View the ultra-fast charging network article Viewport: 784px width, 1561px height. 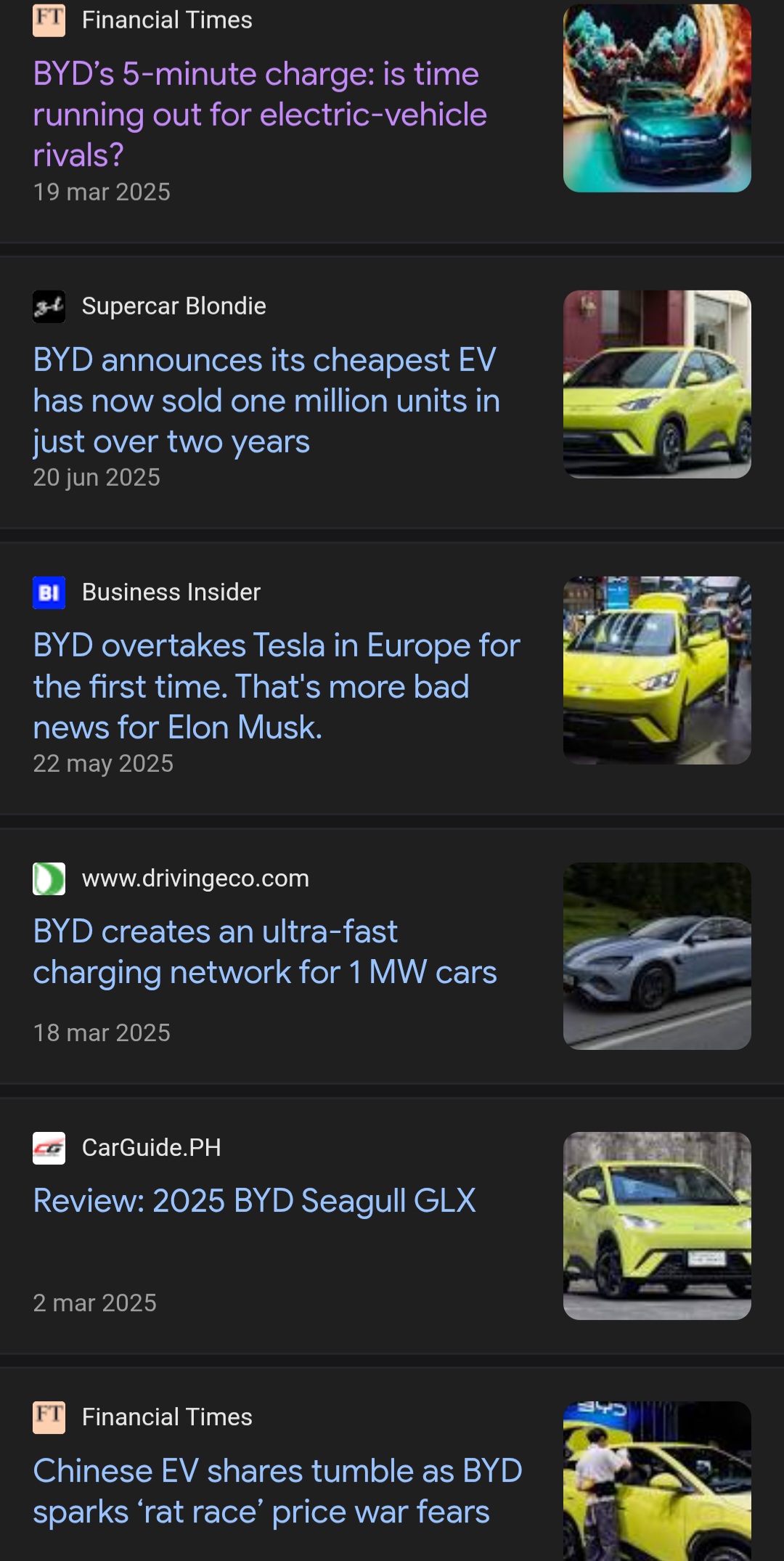point(264,952)
